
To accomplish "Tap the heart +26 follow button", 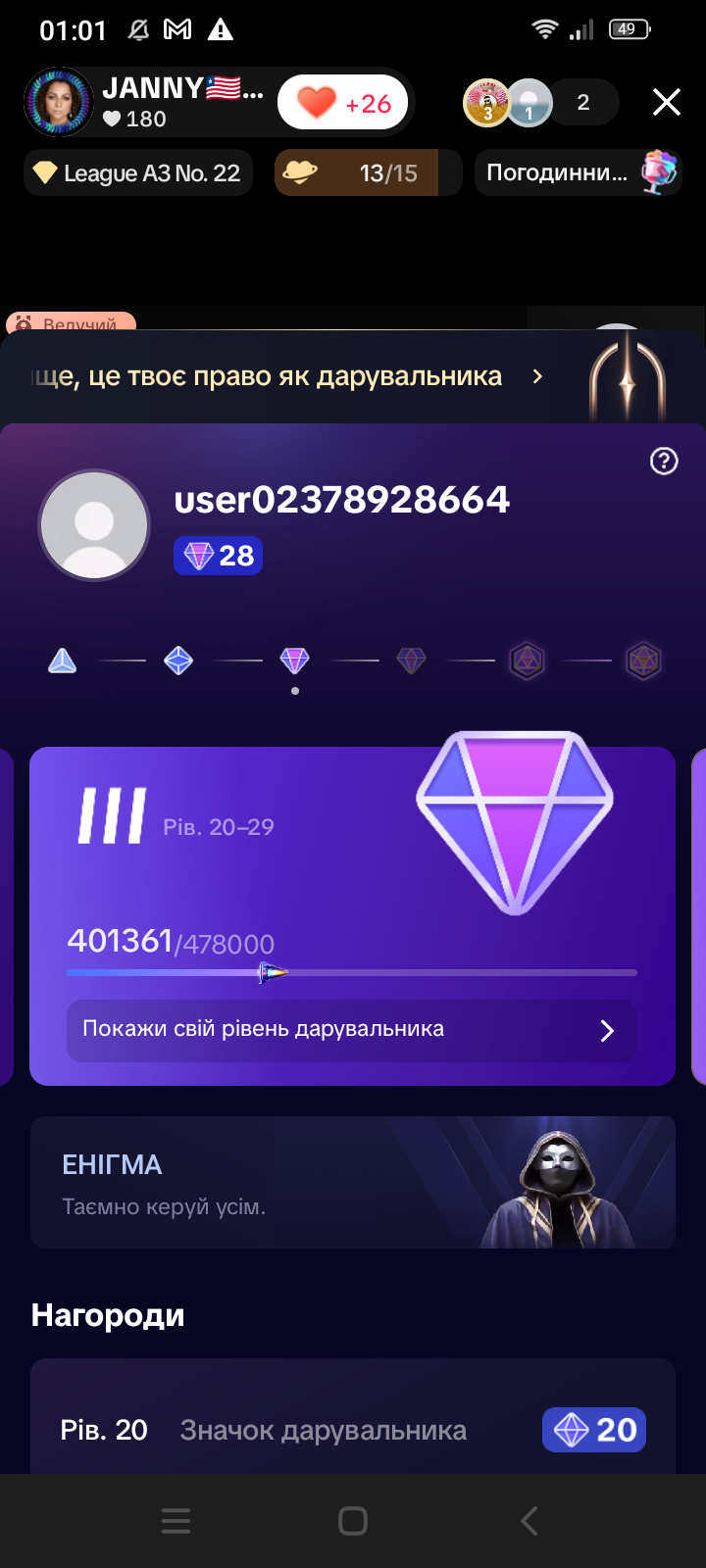I will click(344, 103).
